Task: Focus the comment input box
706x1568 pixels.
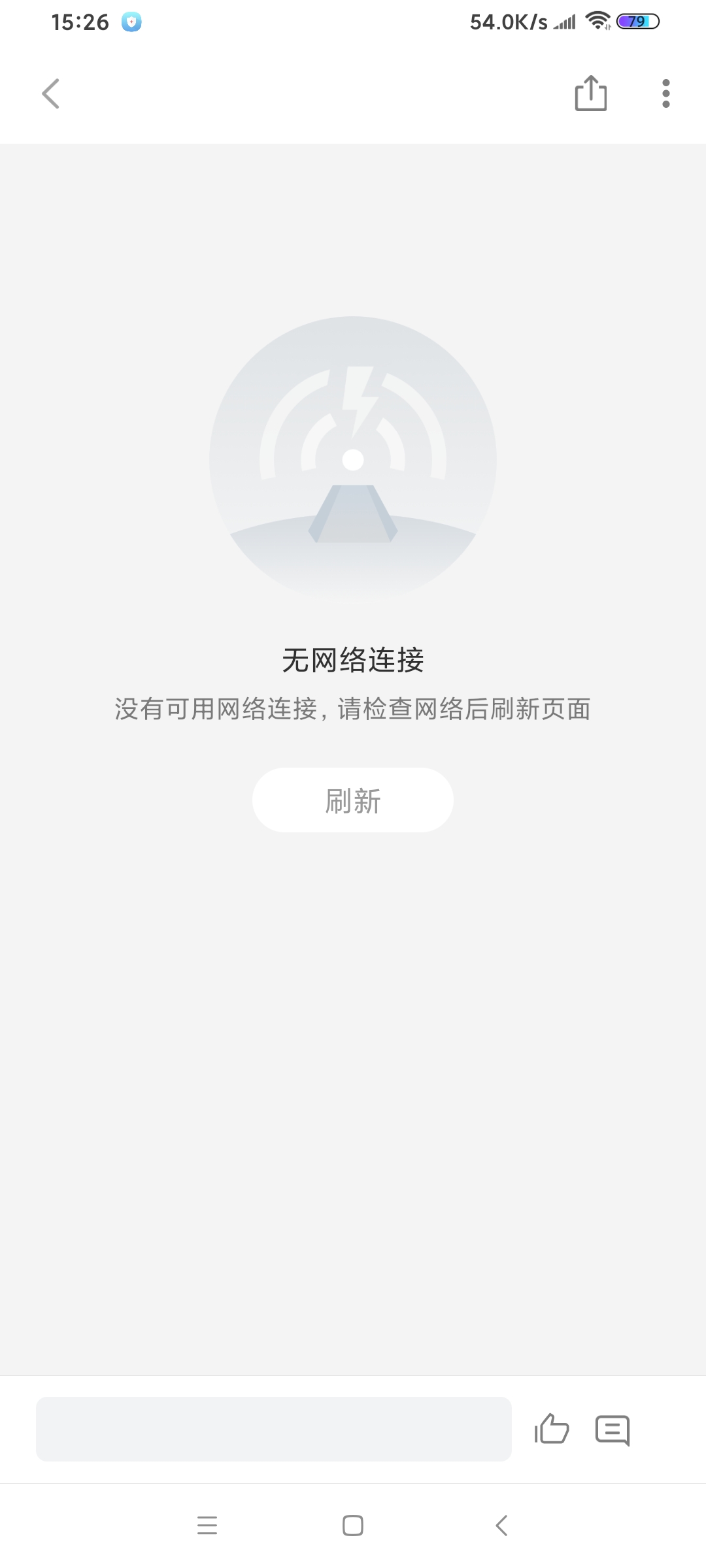Action: coord(273,1429)
